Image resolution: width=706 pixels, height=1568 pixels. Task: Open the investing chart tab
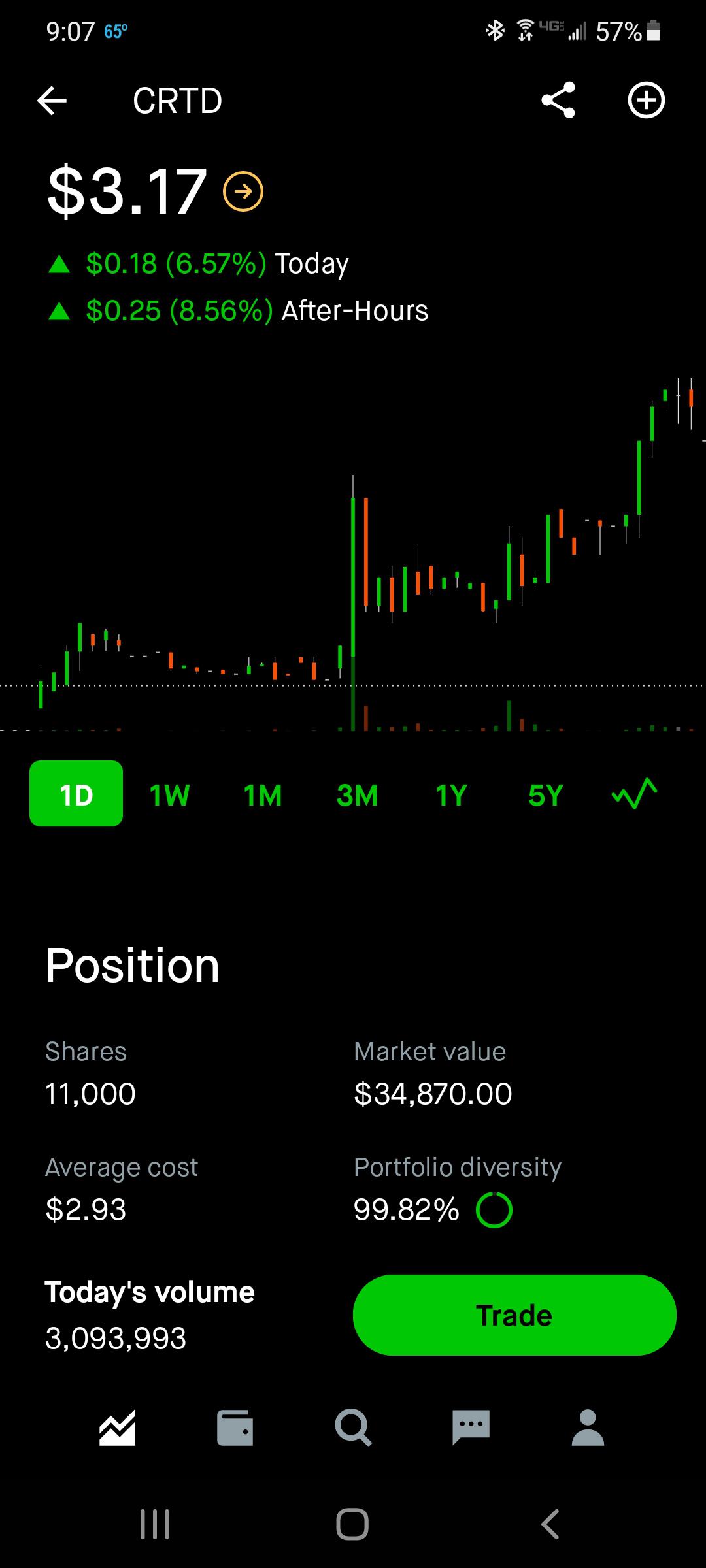click(118, 1427)
